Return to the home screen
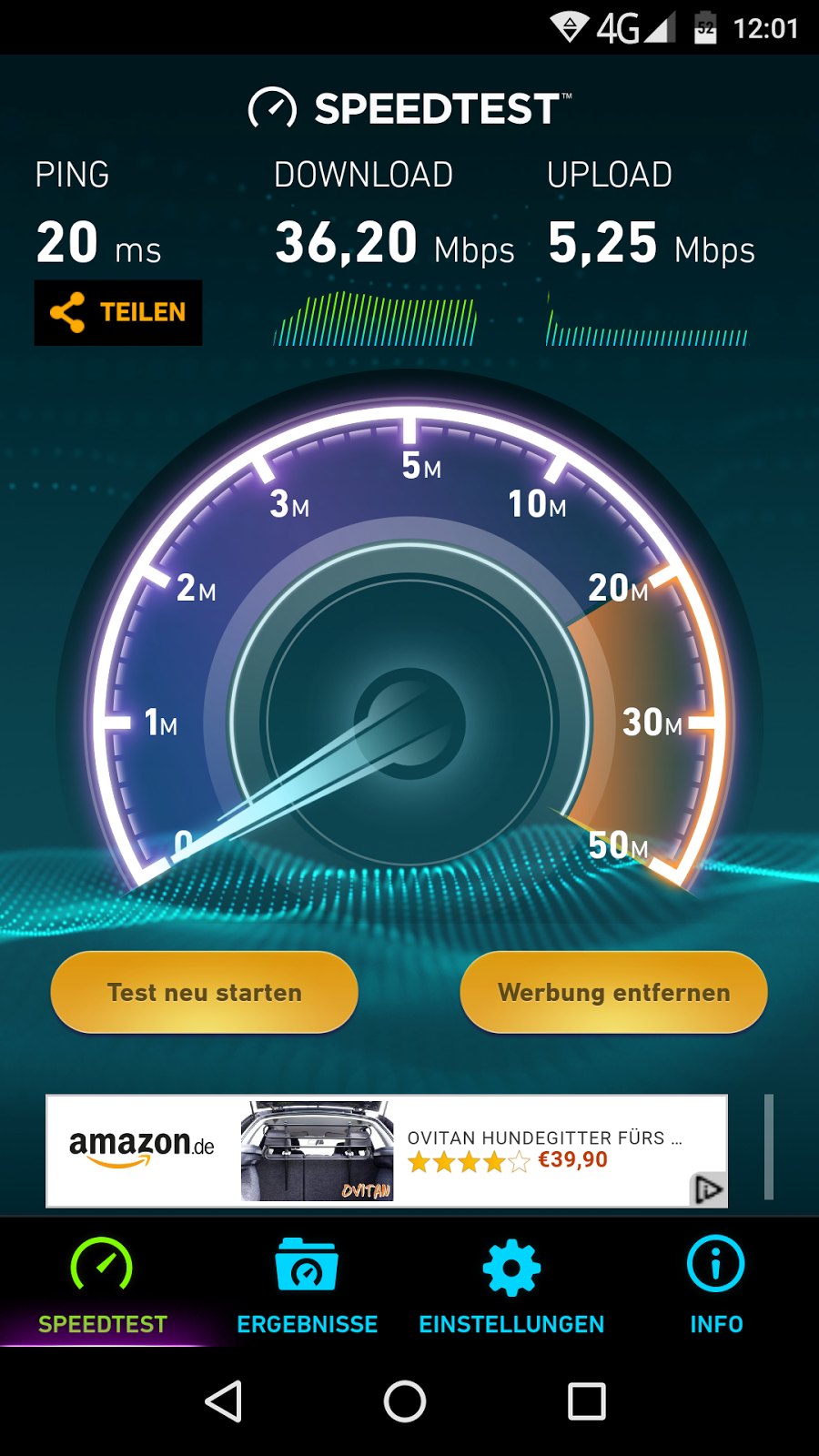The image size is (819, 1456). pos(405,1401)
